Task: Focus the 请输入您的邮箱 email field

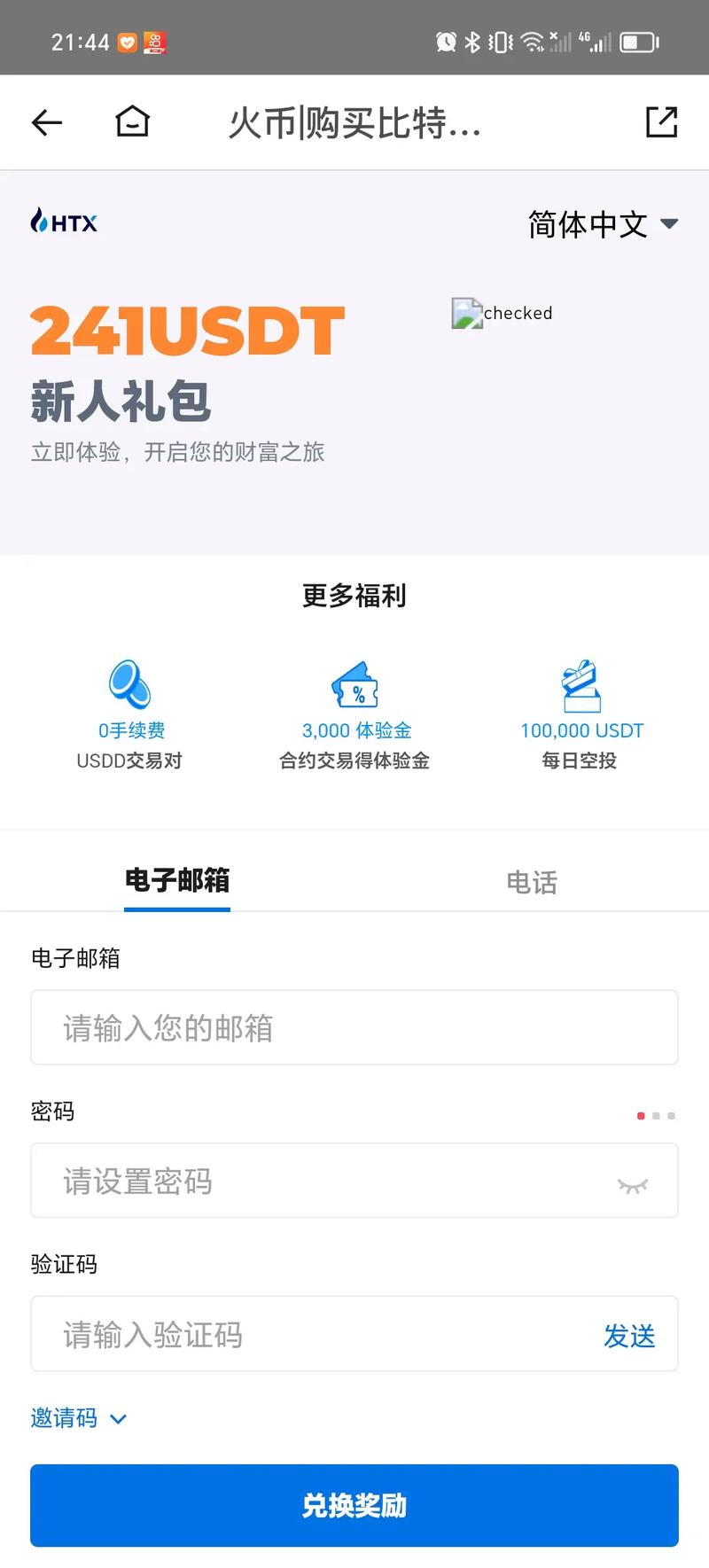Action: pos(354,1027)
